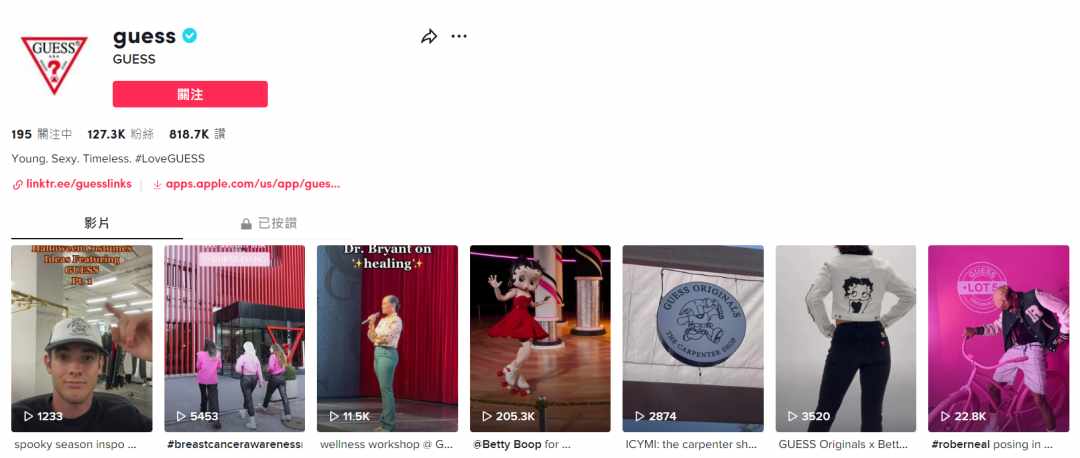View the 195 following list
This screenshot has width=1080, height=458.
[42, 134]
